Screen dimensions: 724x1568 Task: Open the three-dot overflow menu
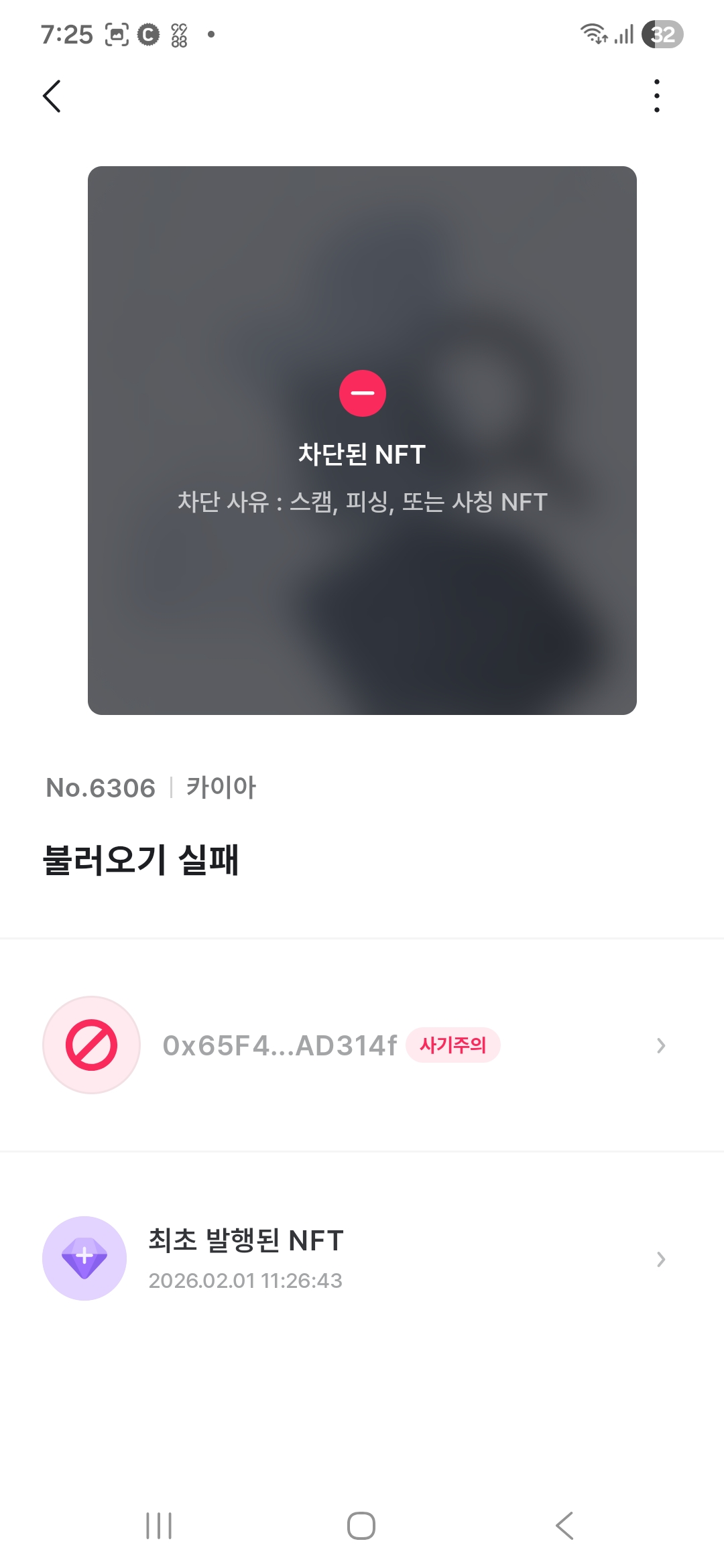point(656,96)
